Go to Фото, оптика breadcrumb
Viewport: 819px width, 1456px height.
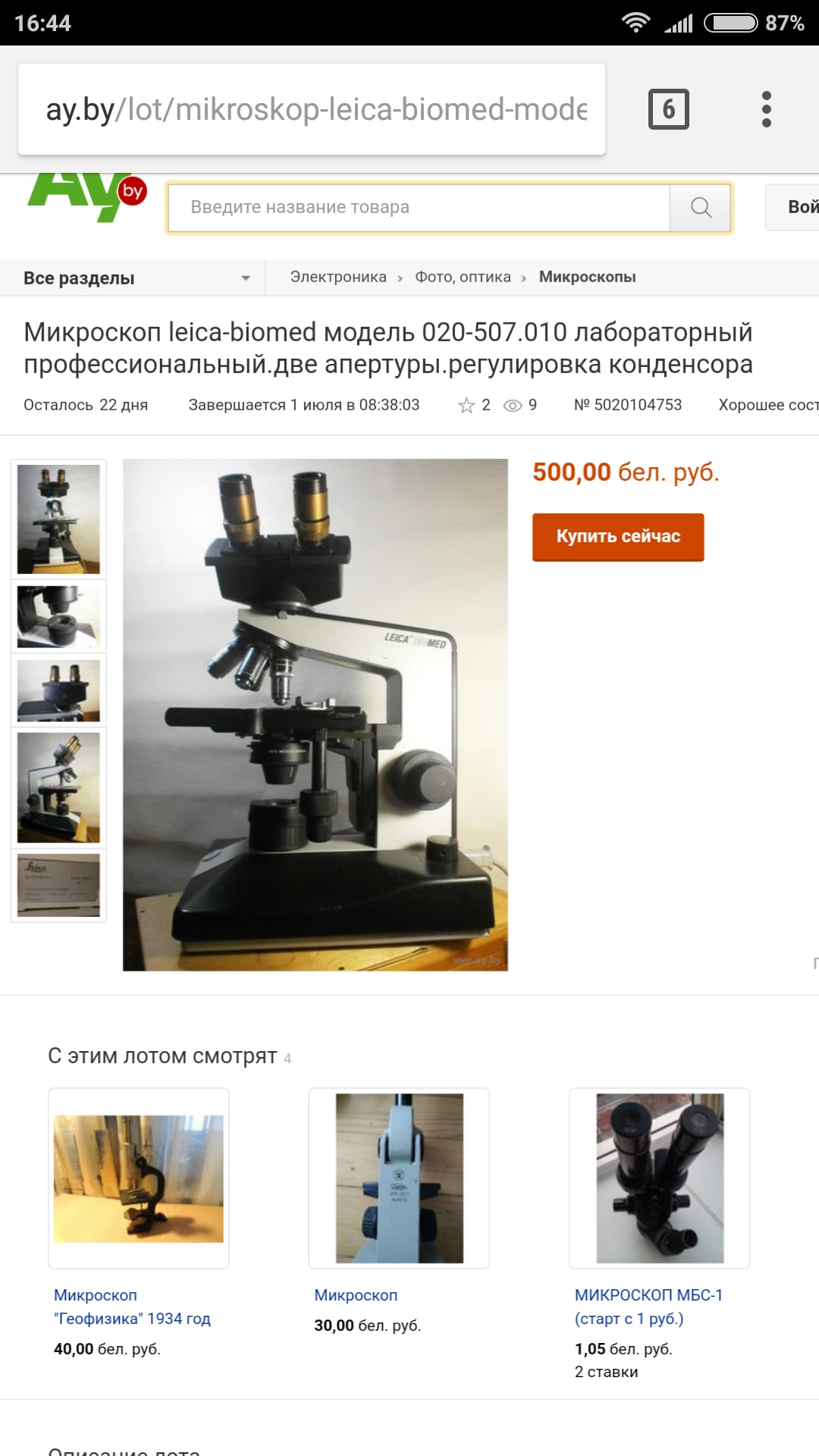tap(463, 278)
